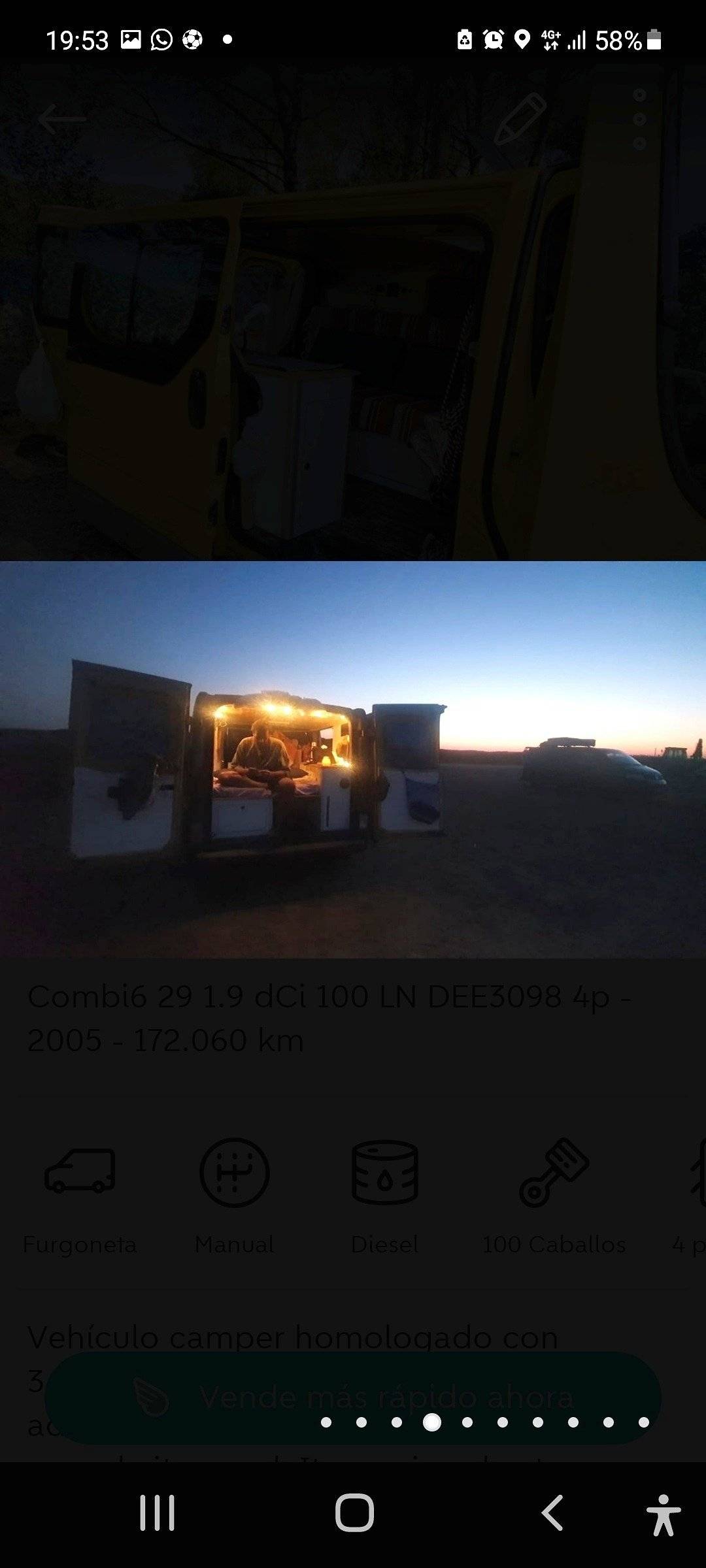Open the three-dot overflow menu
Viewport: 706px width, 1568px height.
click(x=639, y=119)
